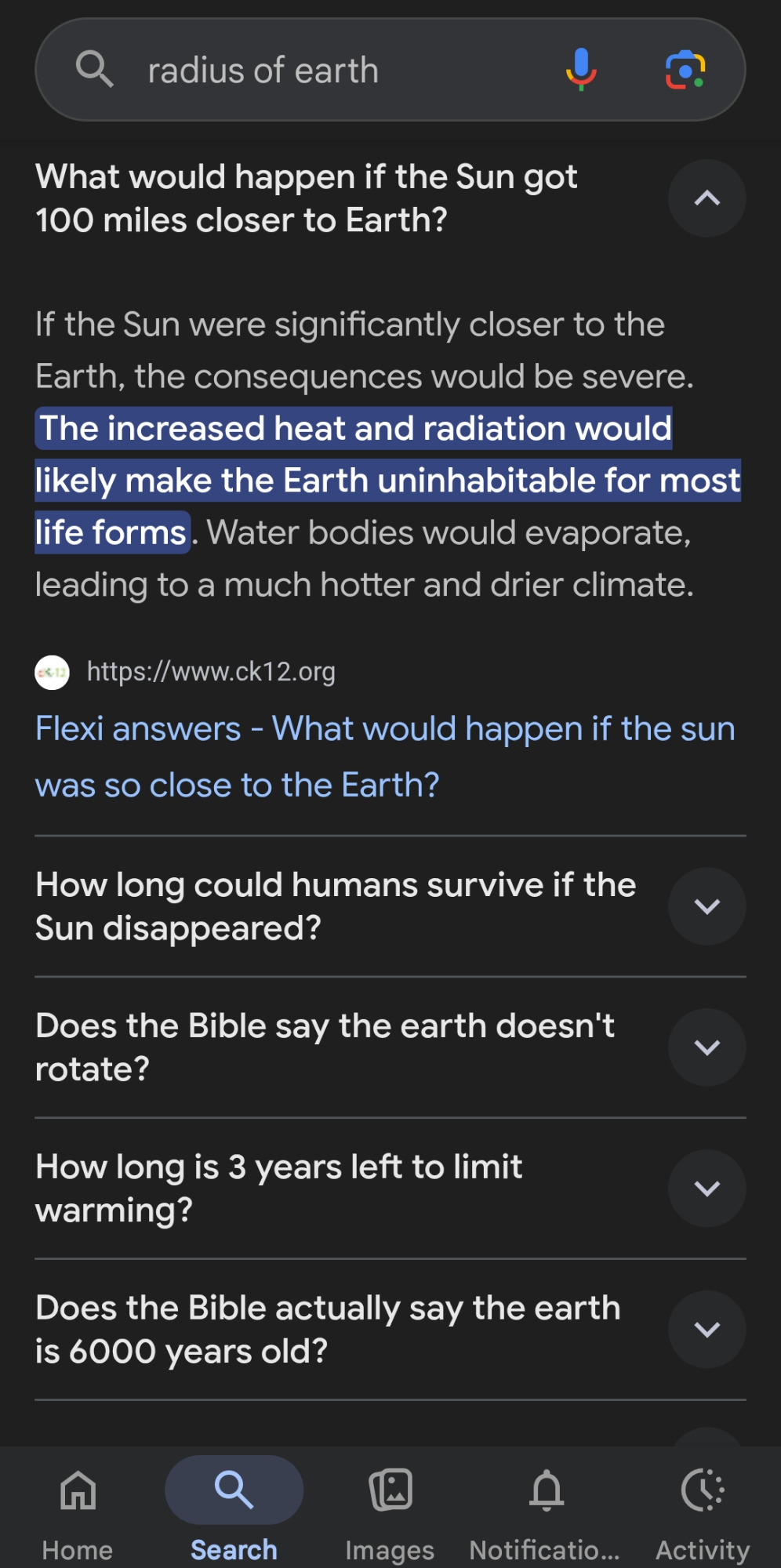Viewport: 781px width, 1568px height.
Task: Expand 'earth is 6000 years old' question
Action: 707,1330
